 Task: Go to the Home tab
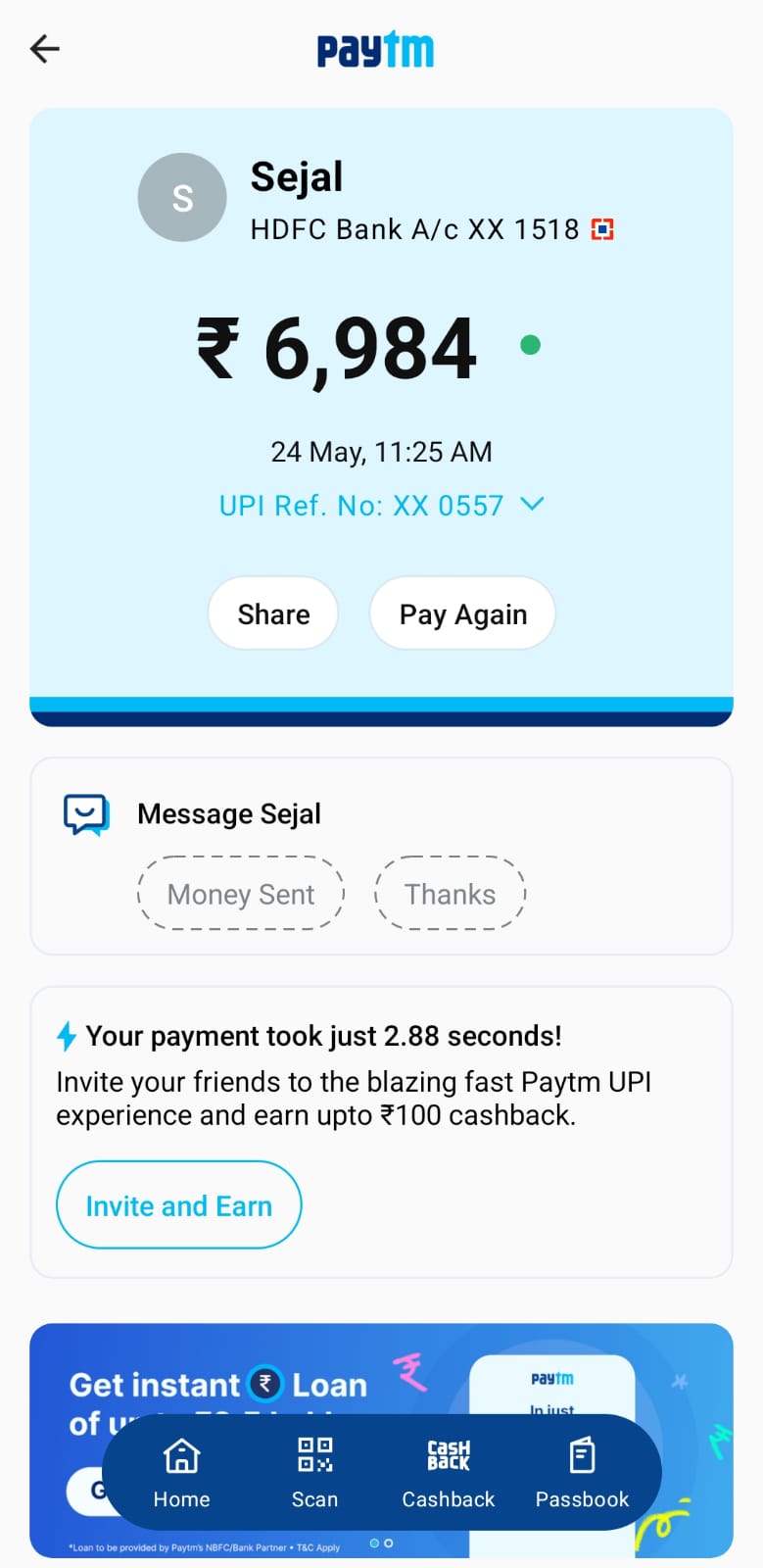click(x=181, y=1472)
